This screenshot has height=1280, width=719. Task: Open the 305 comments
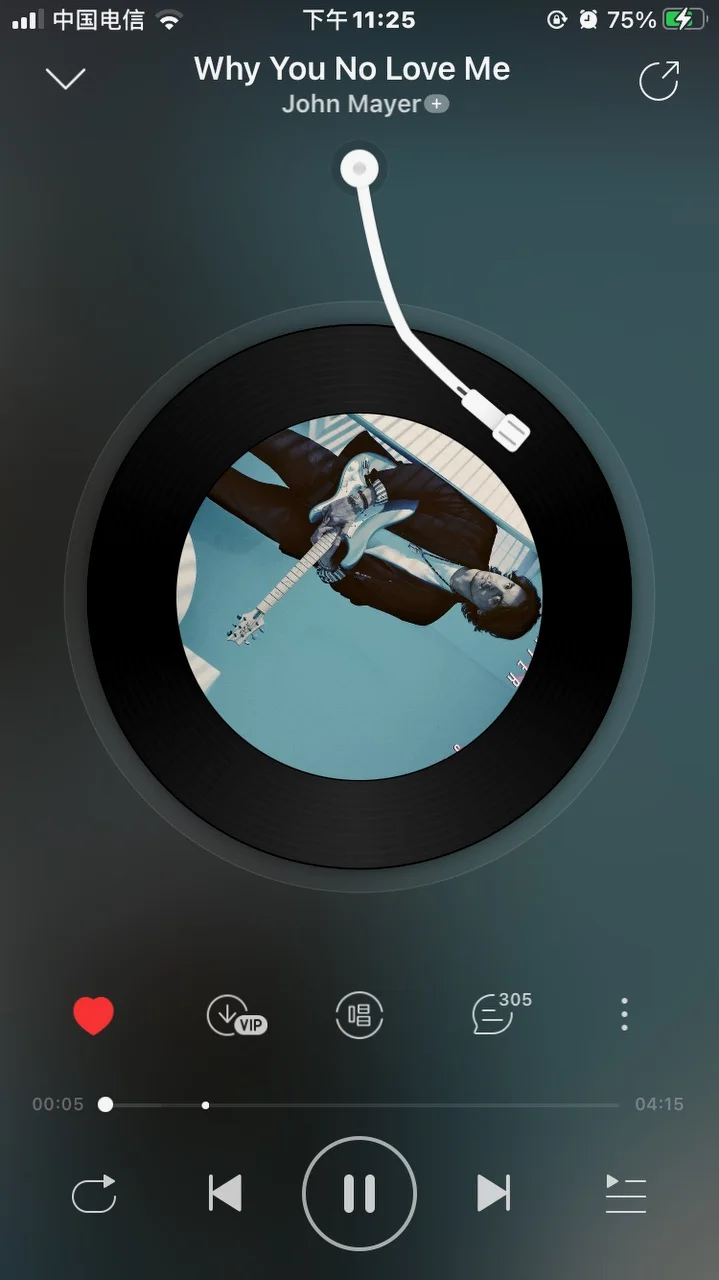point(497,1014)
